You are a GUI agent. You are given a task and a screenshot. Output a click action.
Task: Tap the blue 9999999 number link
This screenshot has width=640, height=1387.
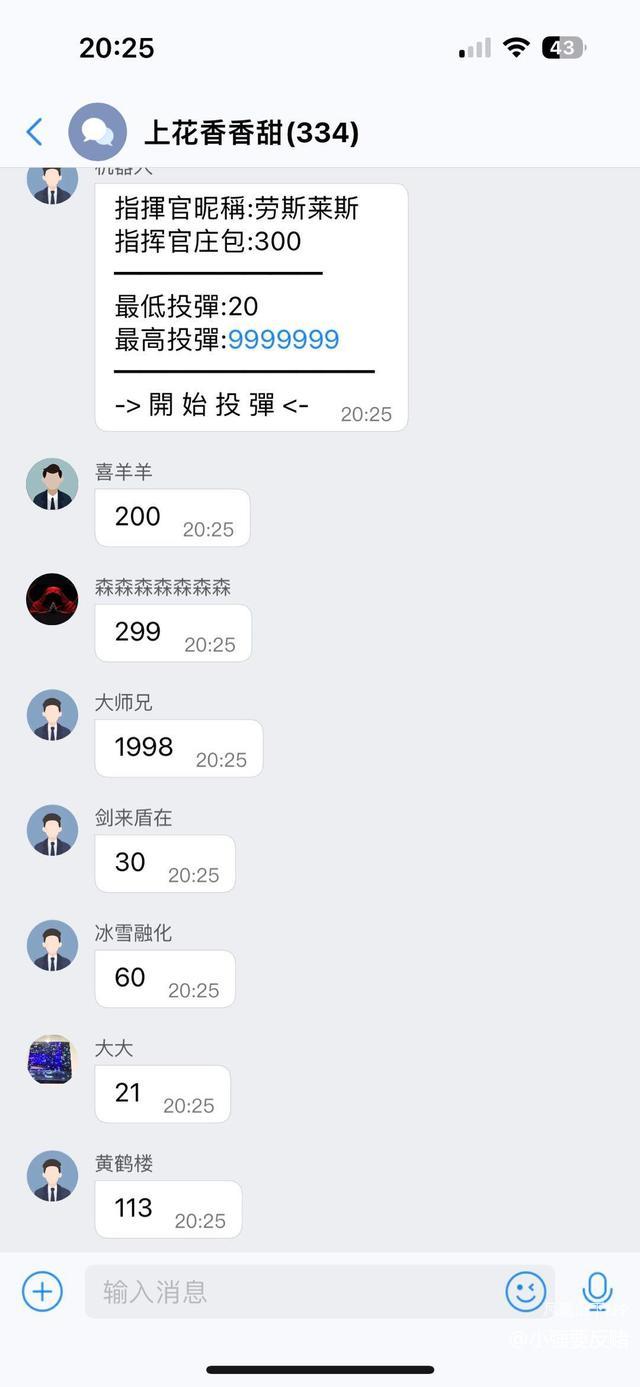click(x=284, y=339)
